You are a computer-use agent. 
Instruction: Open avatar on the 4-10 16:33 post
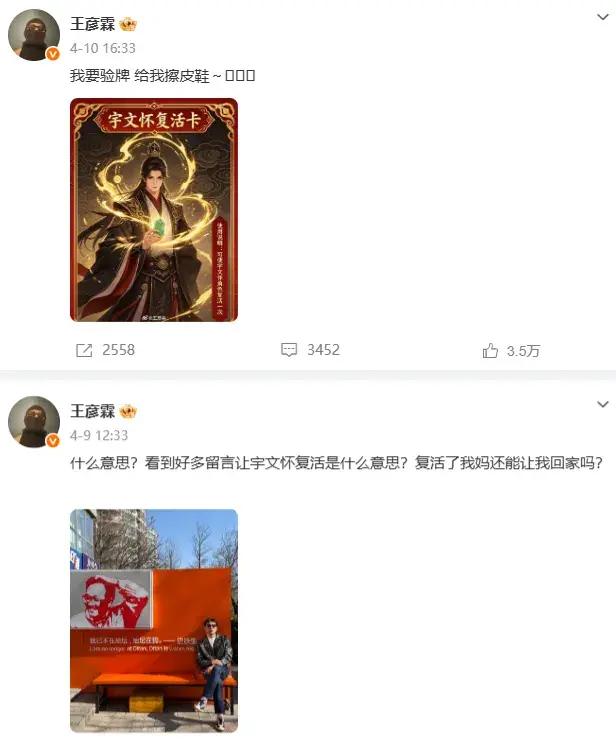pos(34,35)
